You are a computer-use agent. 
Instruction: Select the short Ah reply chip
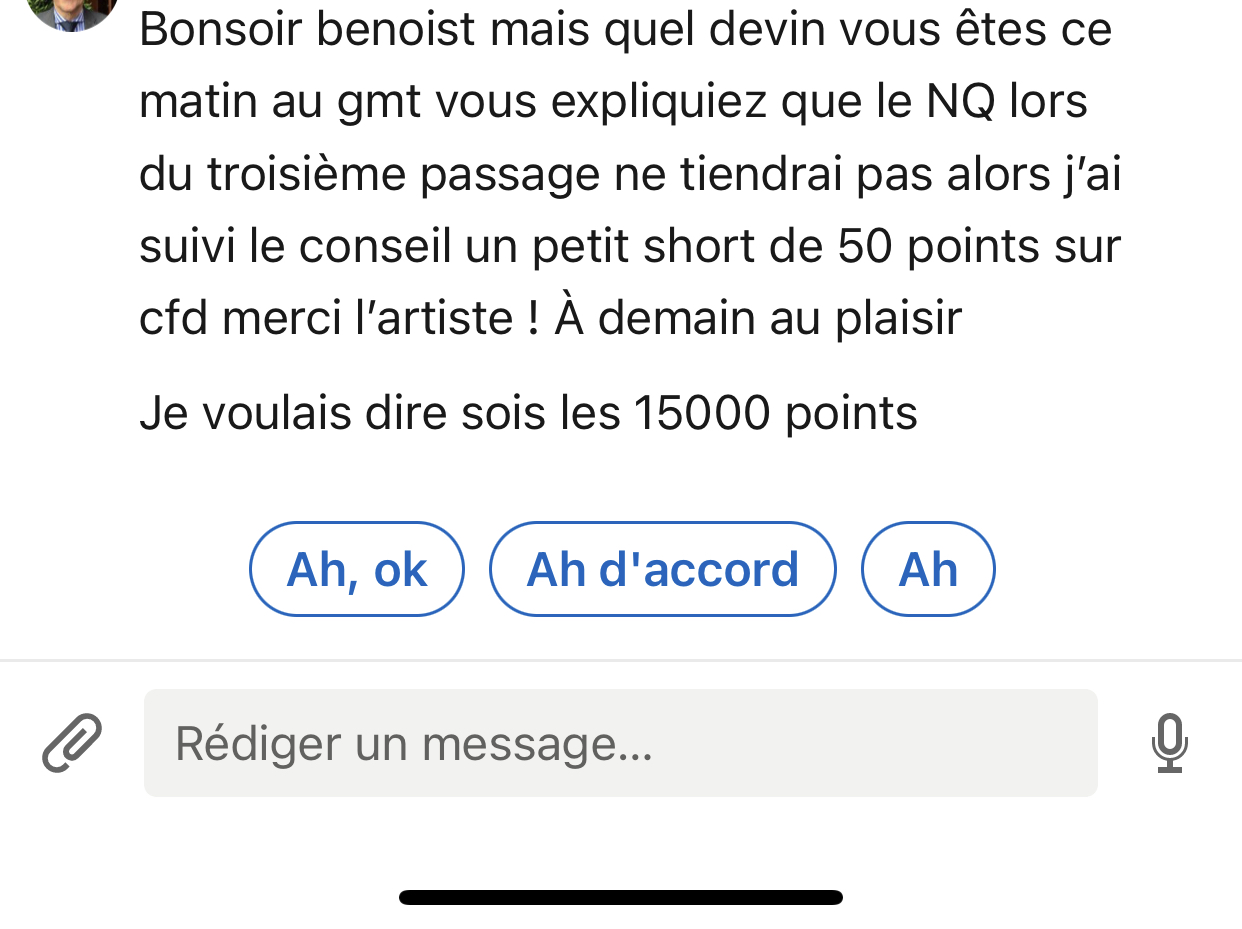(928, 569)
